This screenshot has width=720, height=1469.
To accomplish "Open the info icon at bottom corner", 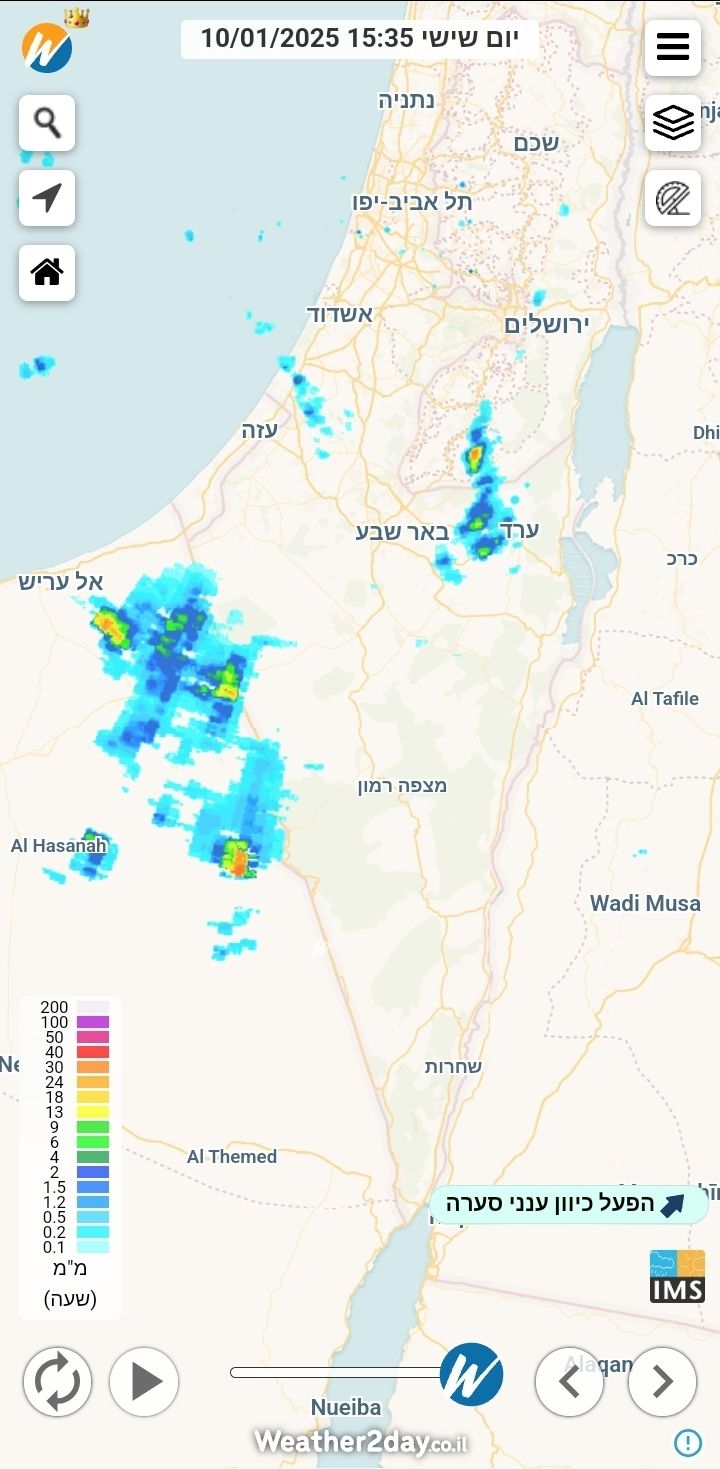I will point(687,1442).
